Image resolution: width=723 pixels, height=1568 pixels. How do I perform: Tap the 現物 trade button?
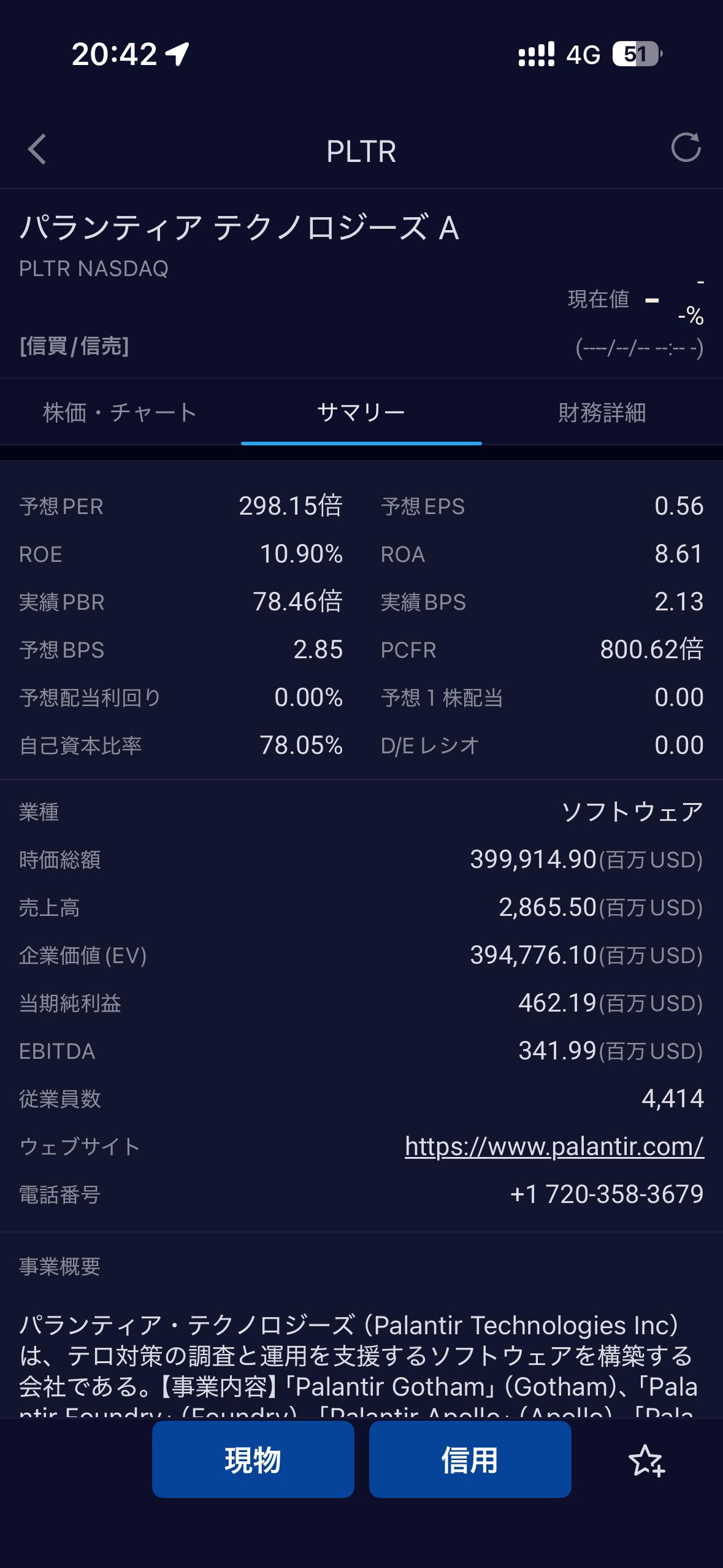tap(253, 1460)
